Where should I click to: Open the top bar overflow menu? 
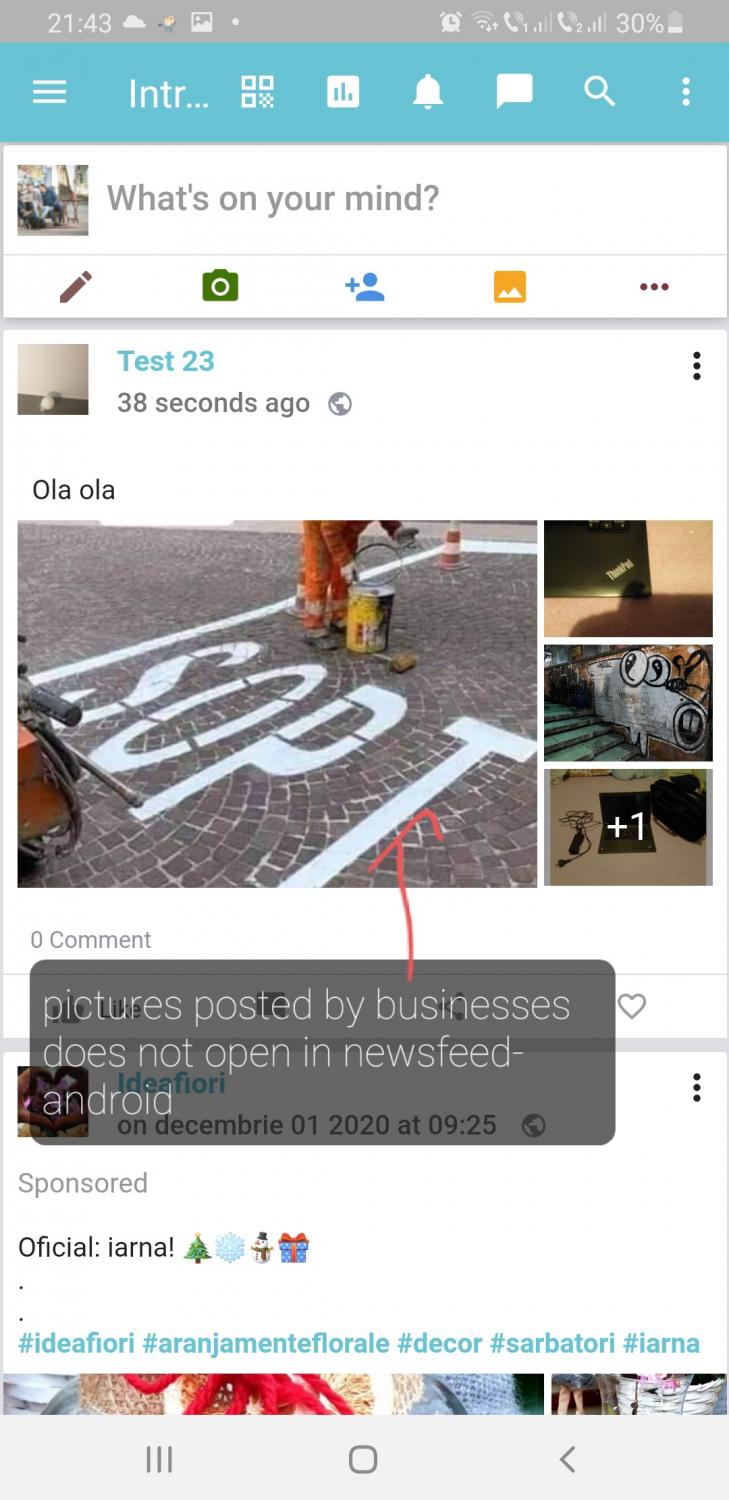pyautogui.click(x=685, y=92)
